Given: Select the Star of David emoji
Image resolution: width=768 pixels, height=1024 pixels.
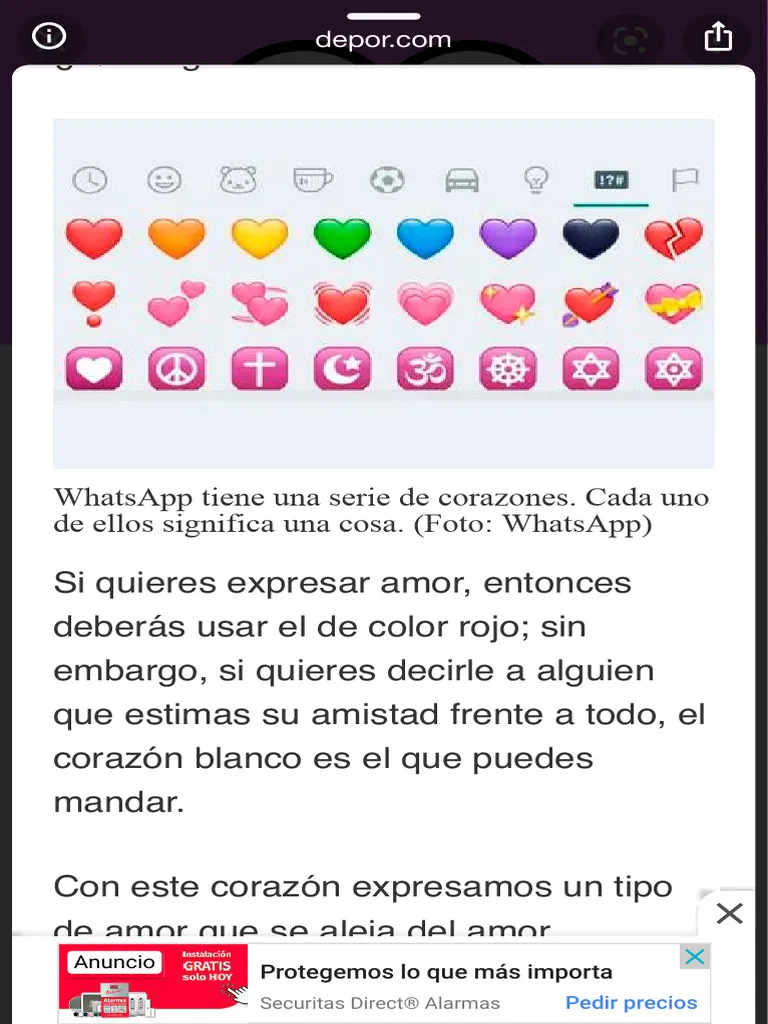Looking at the screenshot, I should point(591,368).
